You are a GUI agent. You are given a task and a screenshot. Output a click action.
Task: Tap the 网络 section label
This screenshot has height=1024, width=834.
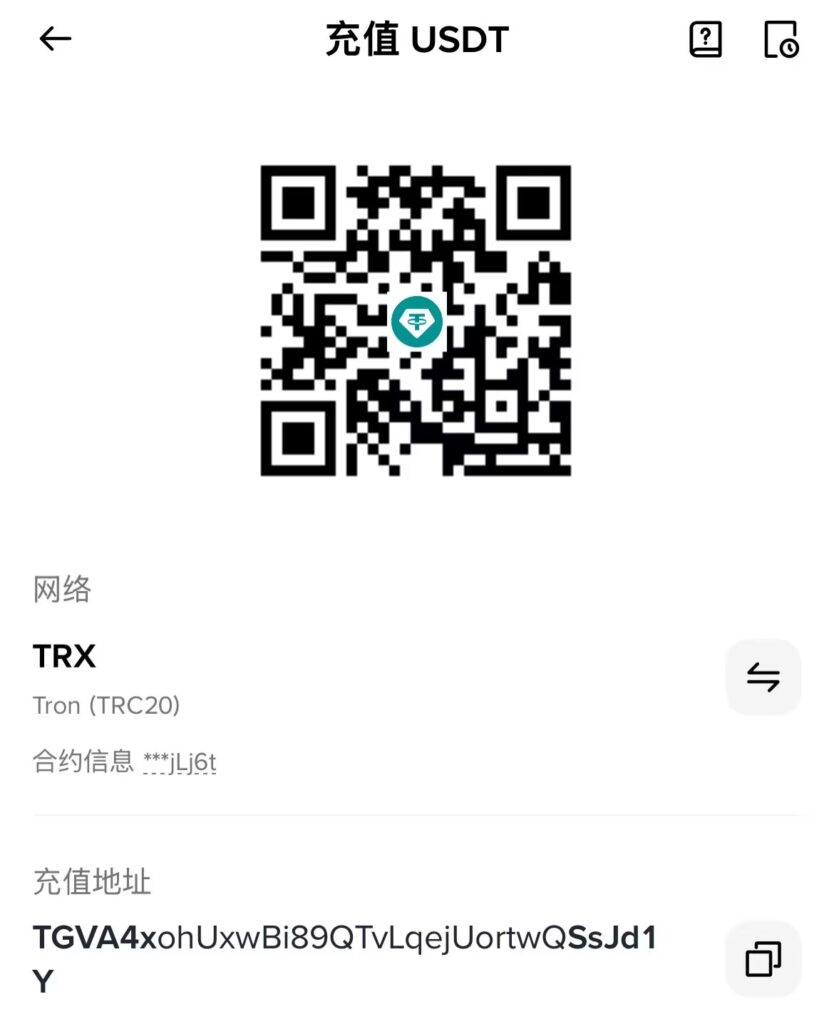(62, 589)
